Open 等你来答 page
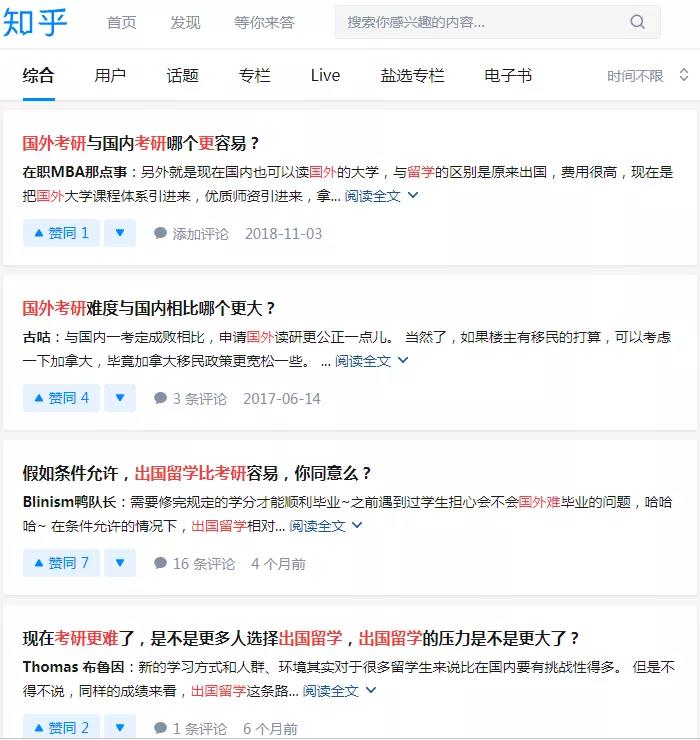Screen dimensions: 700x740 click(x=264, y=22)
